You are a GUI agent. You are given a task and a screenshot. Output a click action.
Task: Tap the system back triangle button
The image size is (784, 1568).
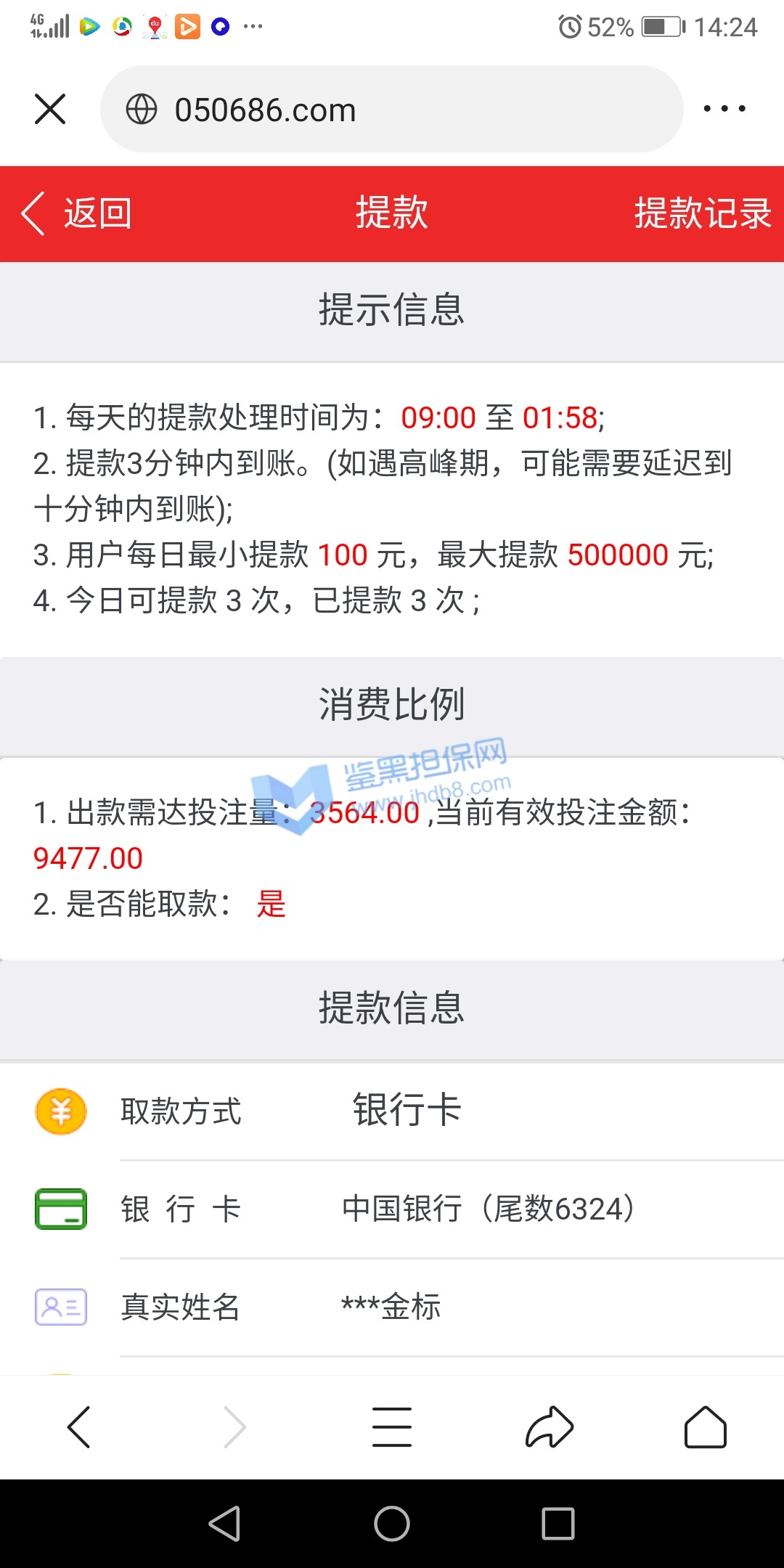tap(225, 1523)
